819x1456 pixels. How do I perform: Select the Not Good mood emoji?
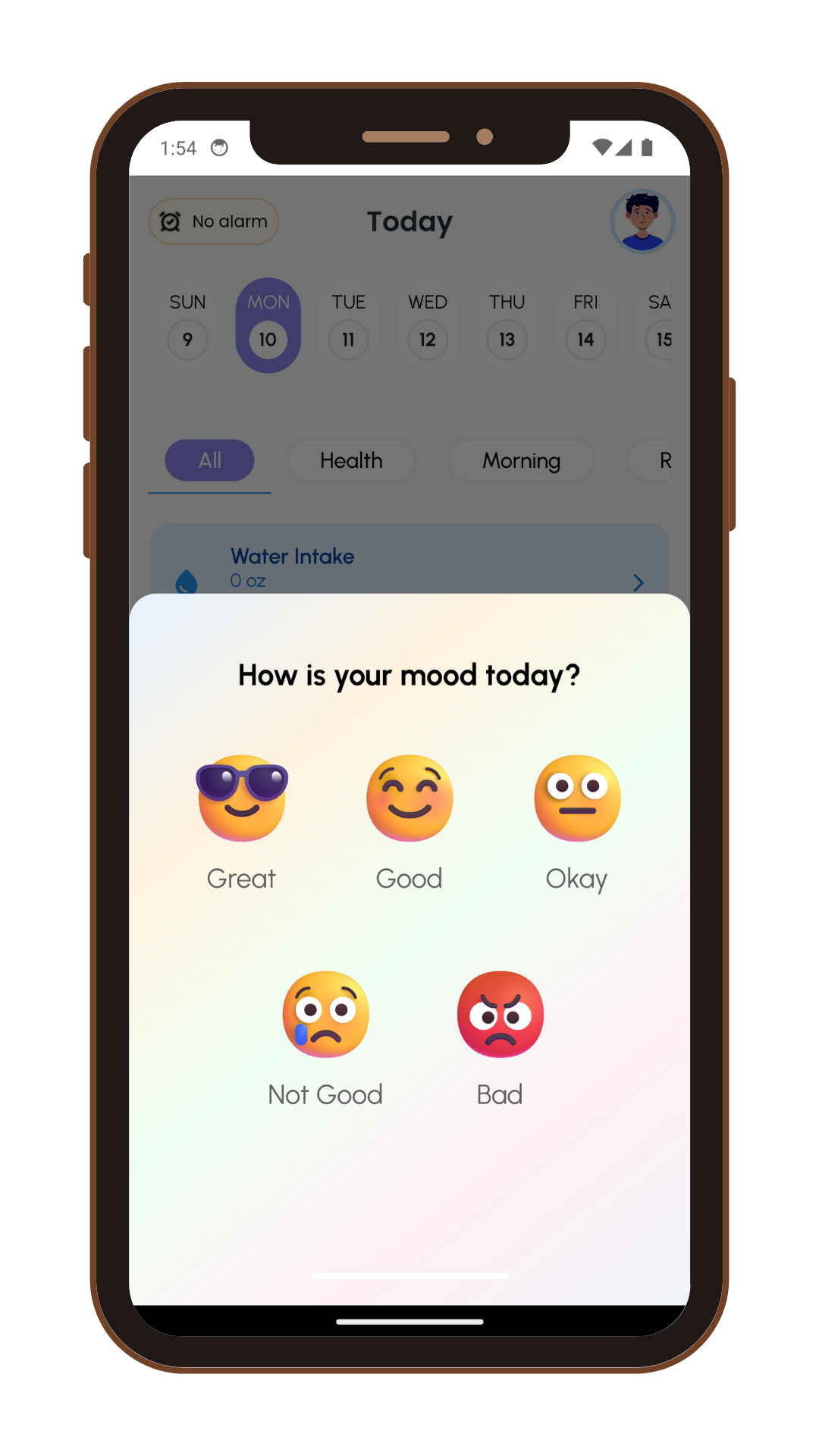[325, 1014]
